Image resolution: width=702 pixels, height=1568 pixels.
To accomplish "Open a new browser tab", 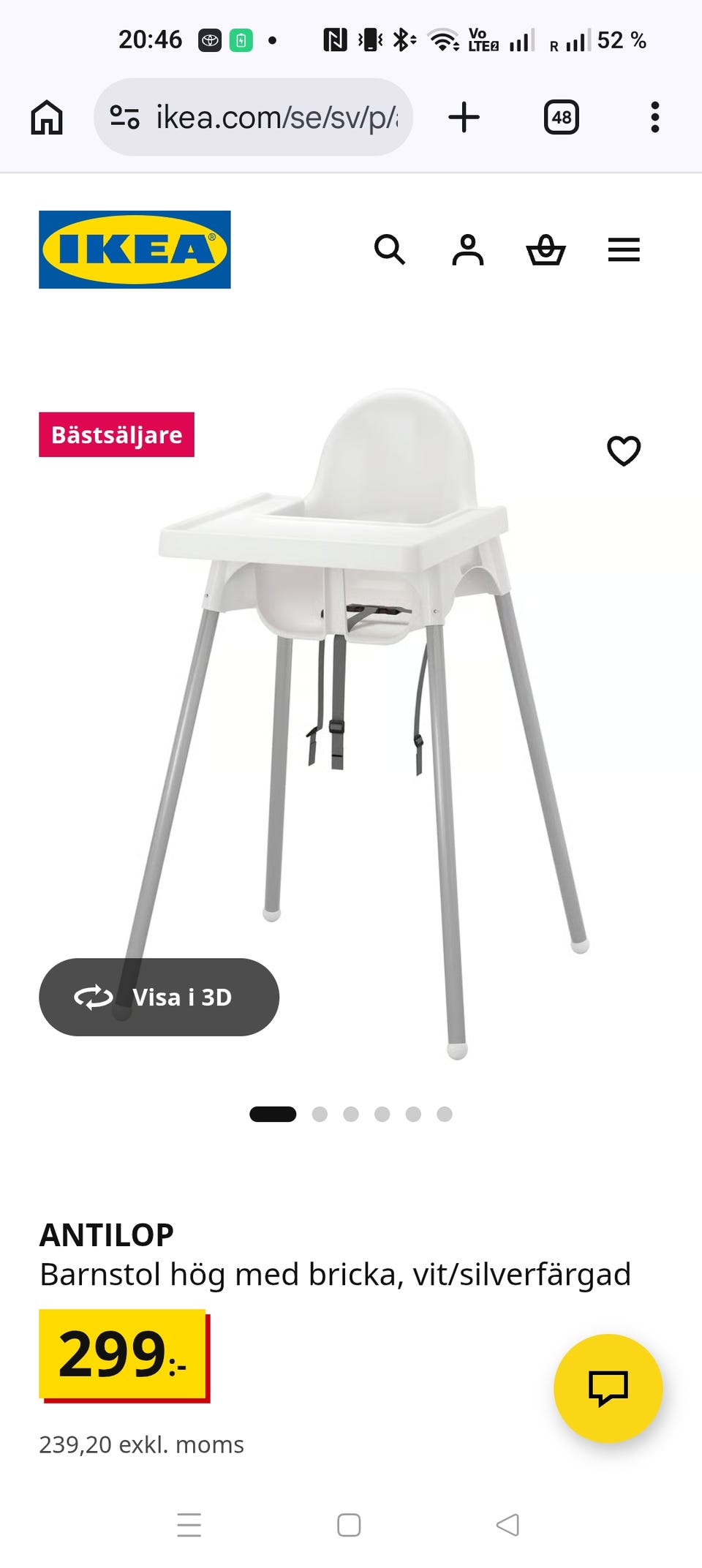I will click(x=464, y=117).
